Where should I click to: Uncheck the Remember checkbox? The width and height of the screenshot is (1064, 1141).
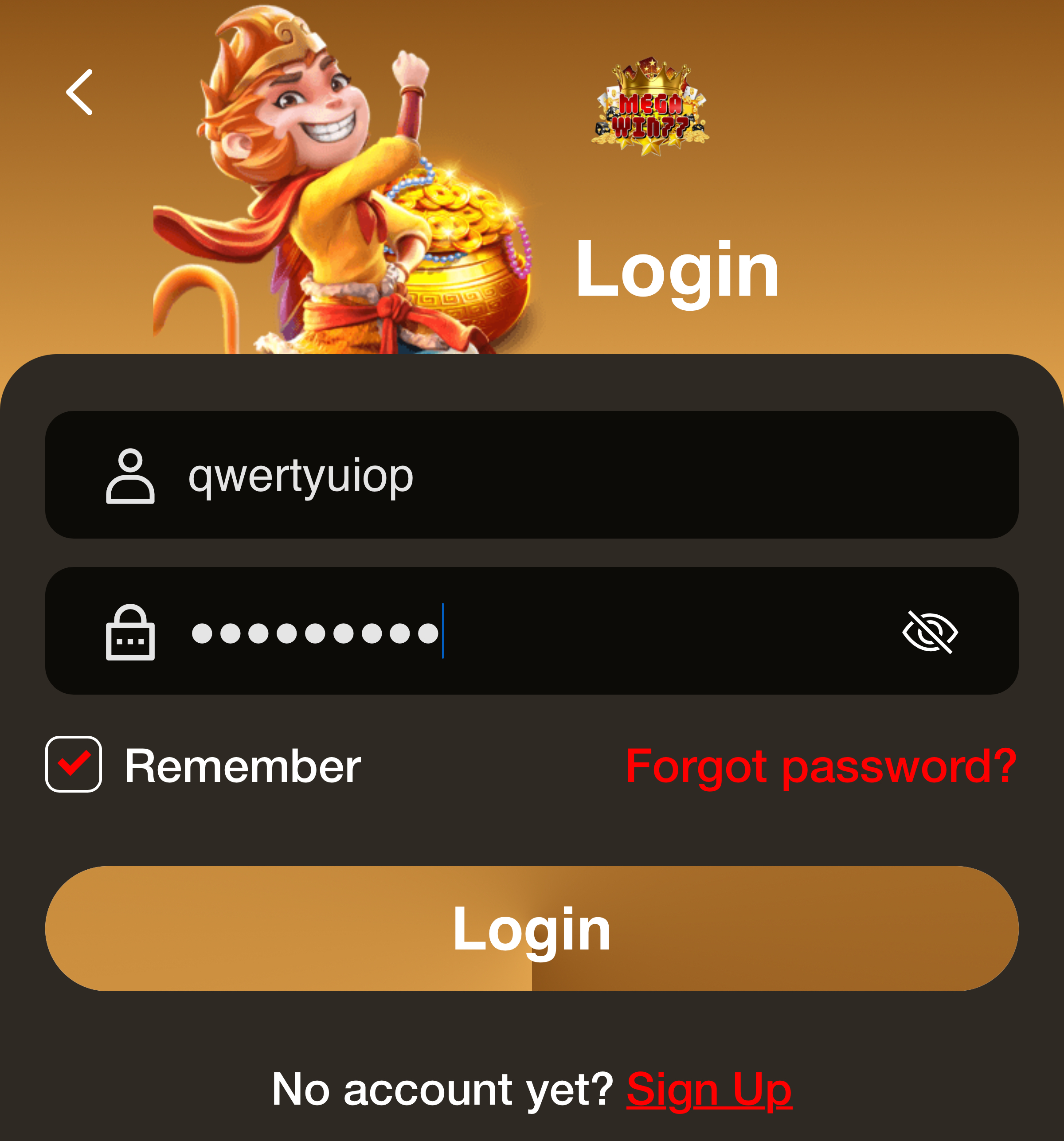[74, 764]
